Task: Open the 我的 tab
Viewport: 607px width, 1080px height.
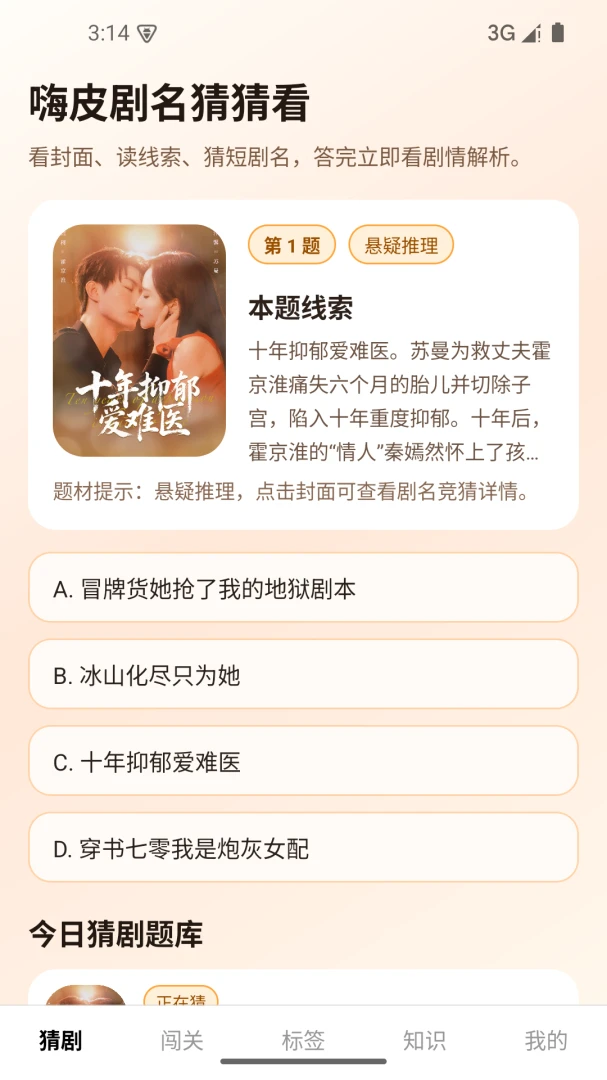Action: pos(546,1040)
